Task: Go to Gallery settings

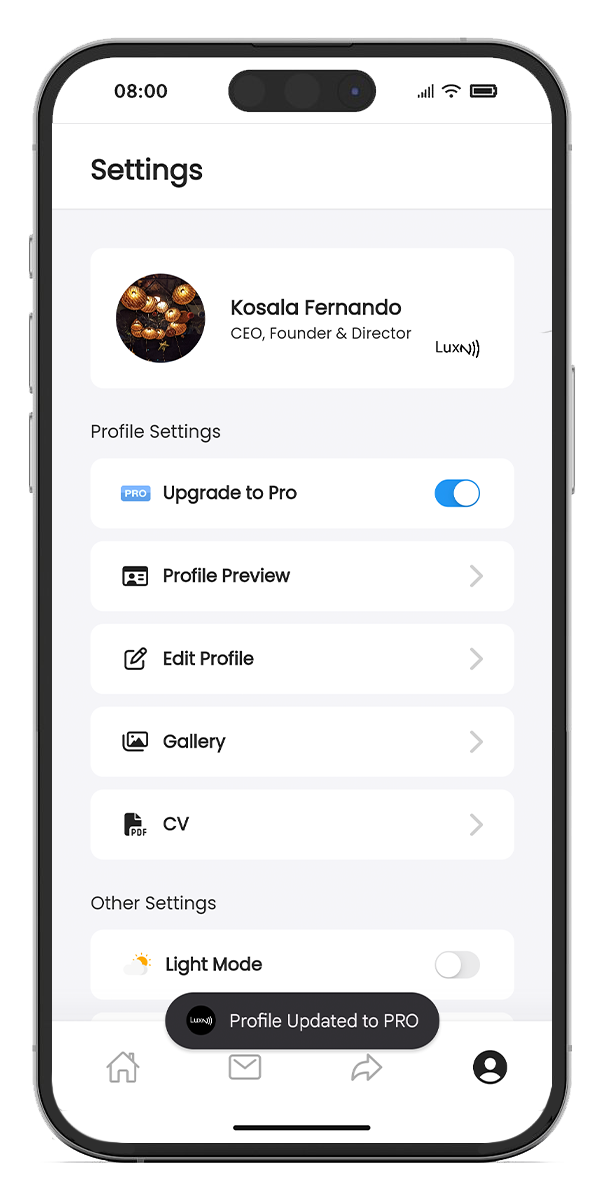Action: coord(302,742)
